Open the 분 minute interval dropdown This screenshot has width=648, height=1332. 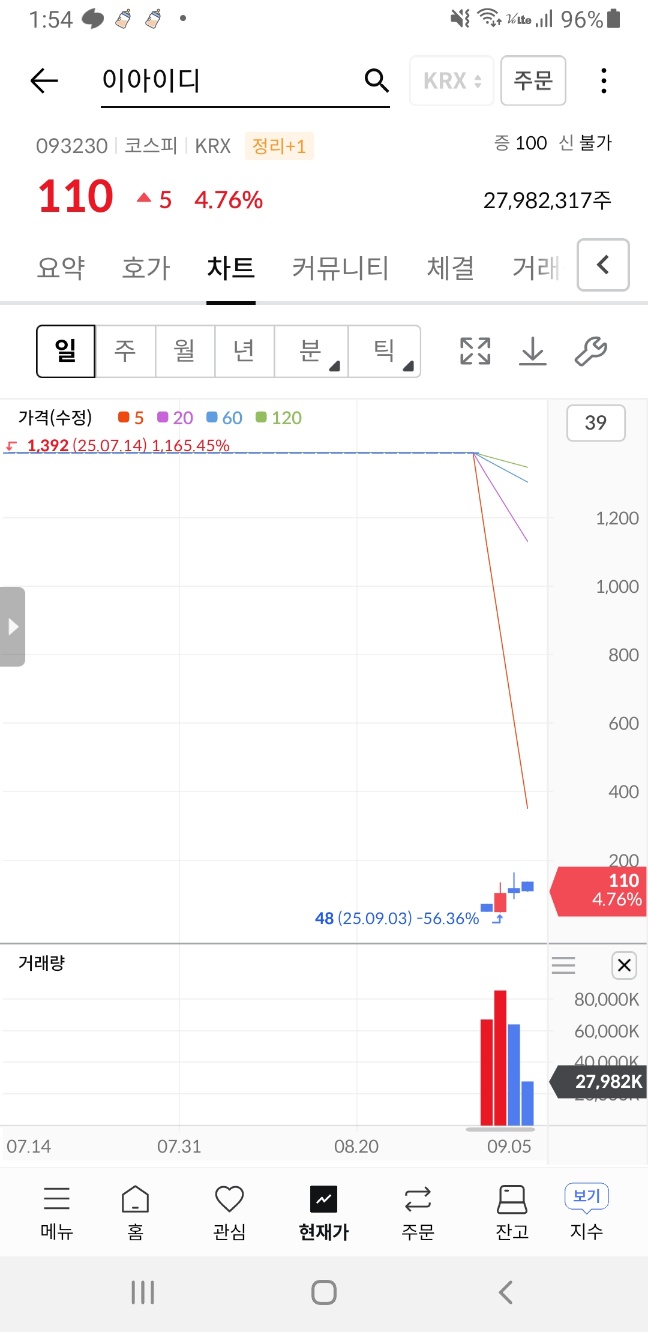(311, 351)
